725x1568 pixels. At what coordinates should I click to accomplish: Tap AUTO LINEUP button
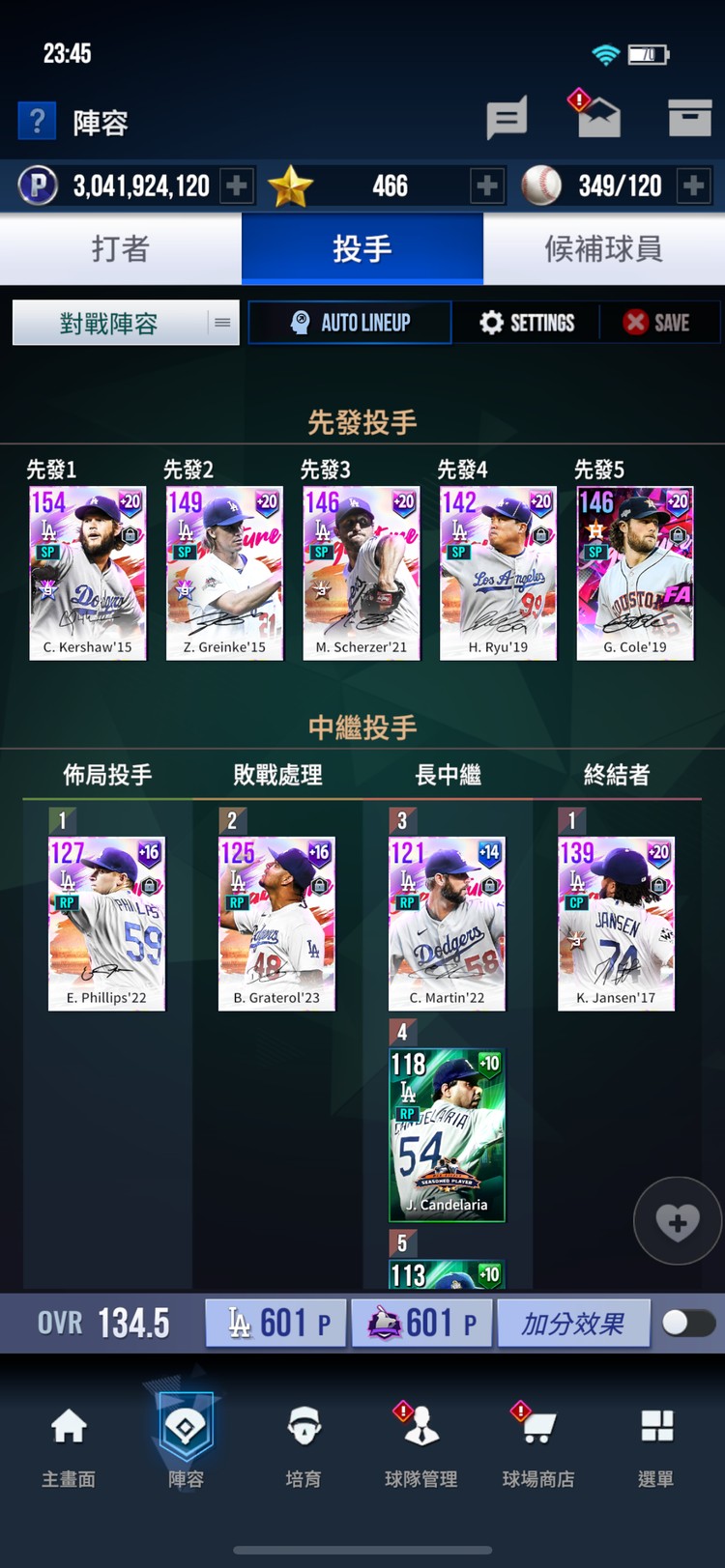(350, 323)
